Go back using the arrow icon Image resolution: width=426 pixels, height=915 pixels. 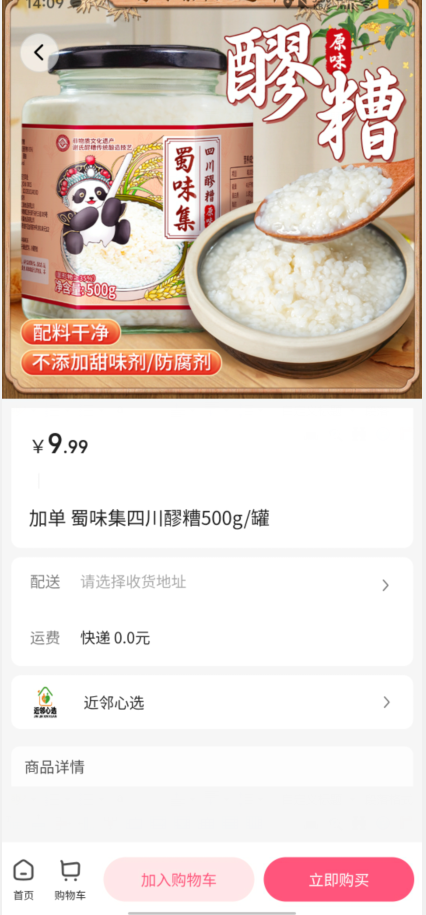(39, 53)
